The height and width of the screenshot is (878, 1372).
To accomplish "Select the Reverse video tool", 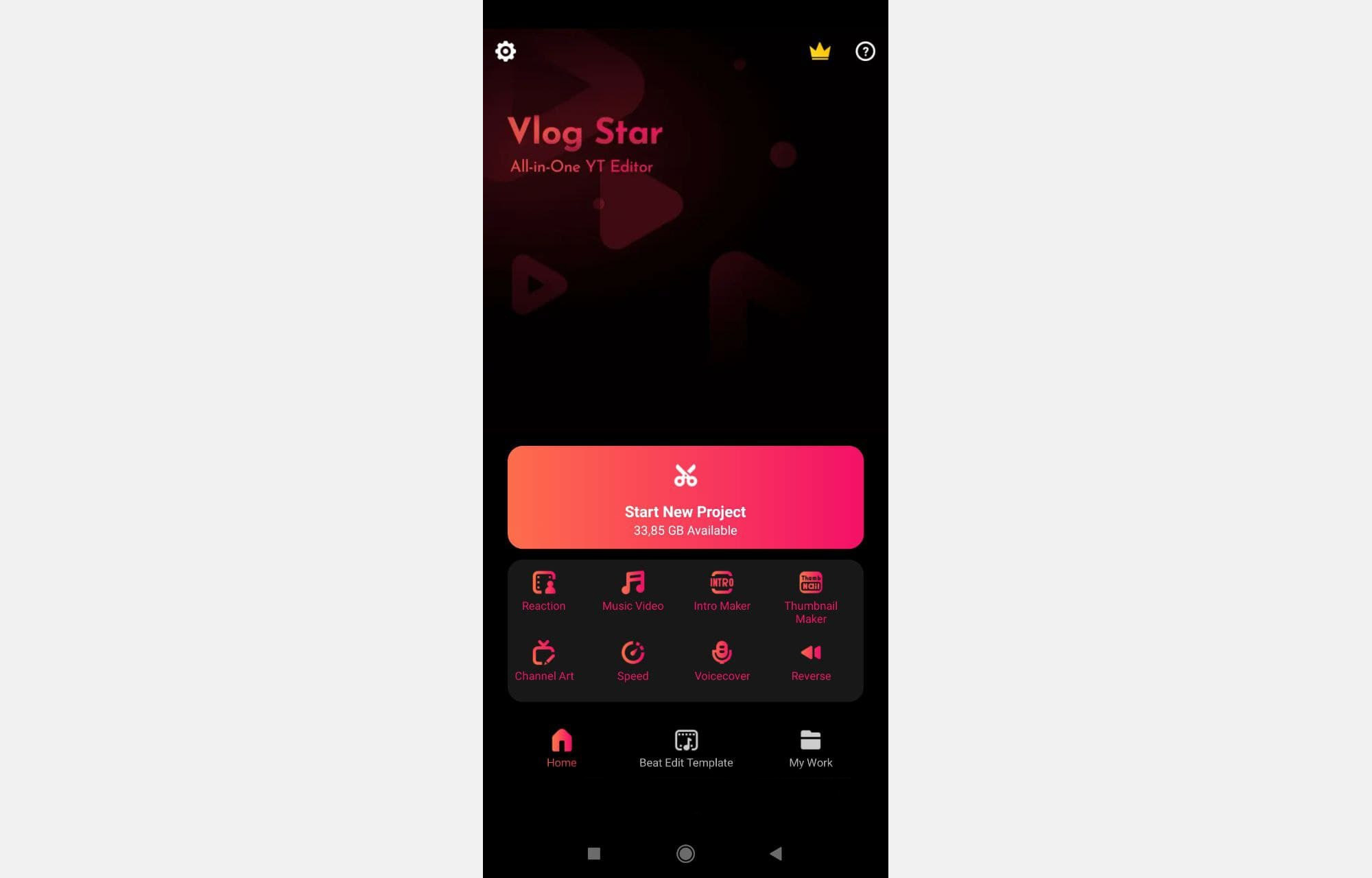I will pos(811,661).
